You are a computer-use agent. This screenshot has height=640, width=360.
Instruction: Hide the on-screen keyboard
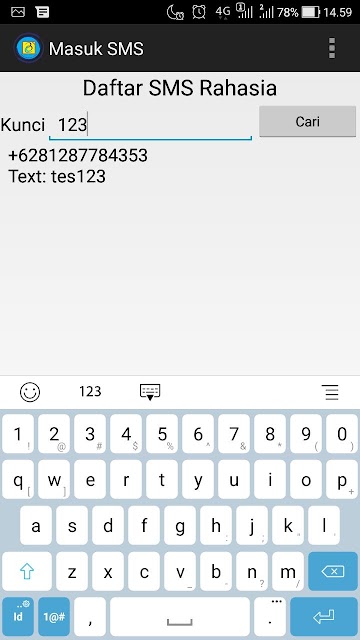point(150,392)
